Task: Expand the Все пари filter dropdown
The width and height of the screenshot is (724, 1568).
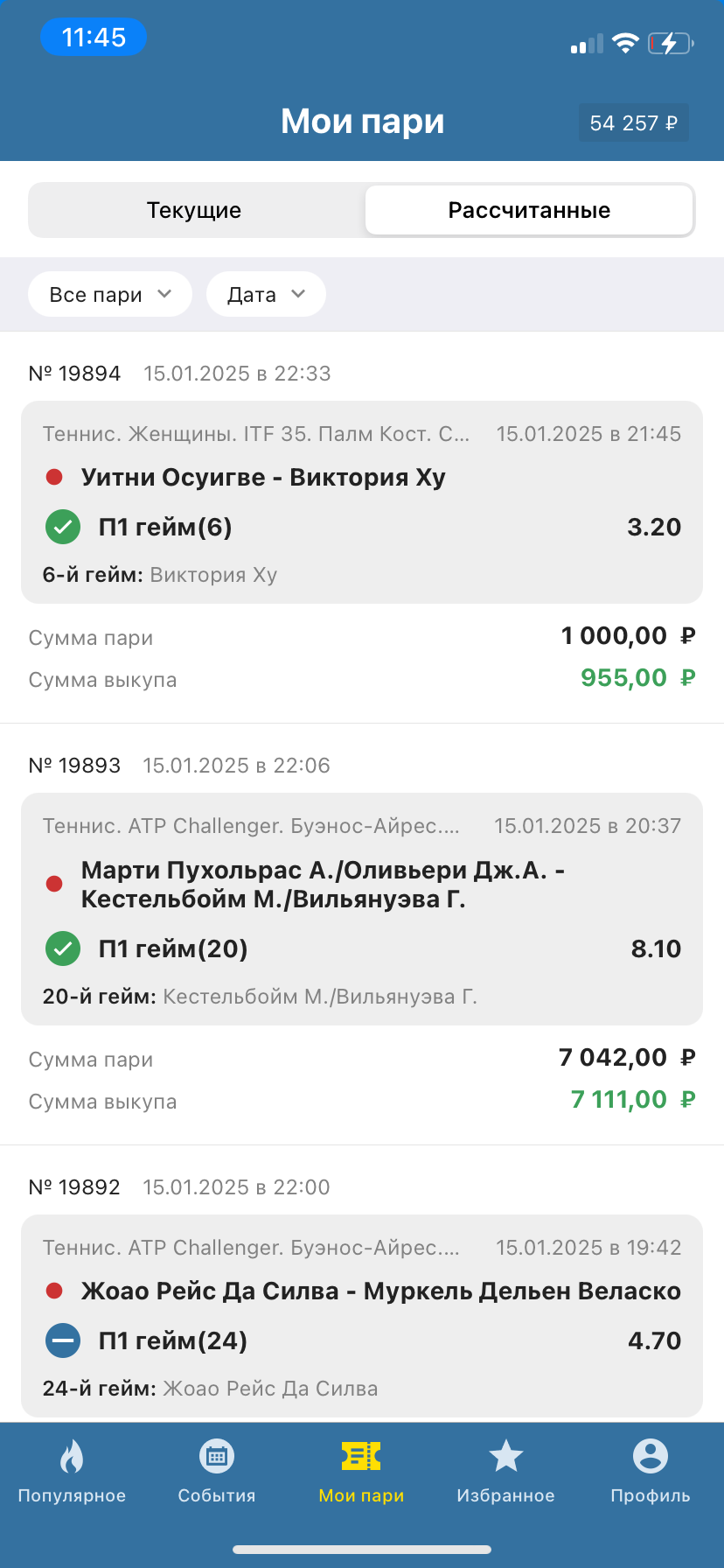Action: [110, 295]
